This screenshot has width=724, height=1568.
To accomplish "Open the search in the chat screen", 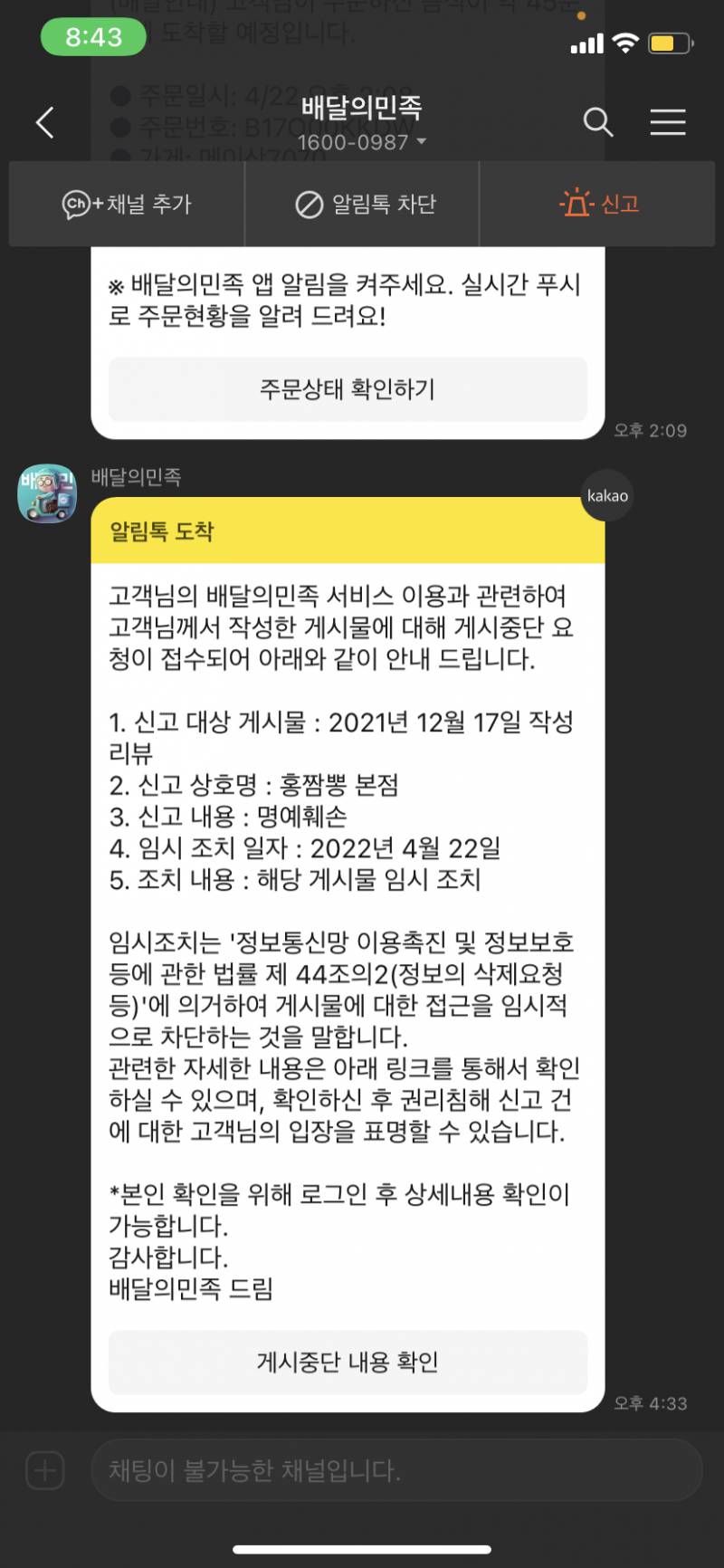I will point(597,121).
